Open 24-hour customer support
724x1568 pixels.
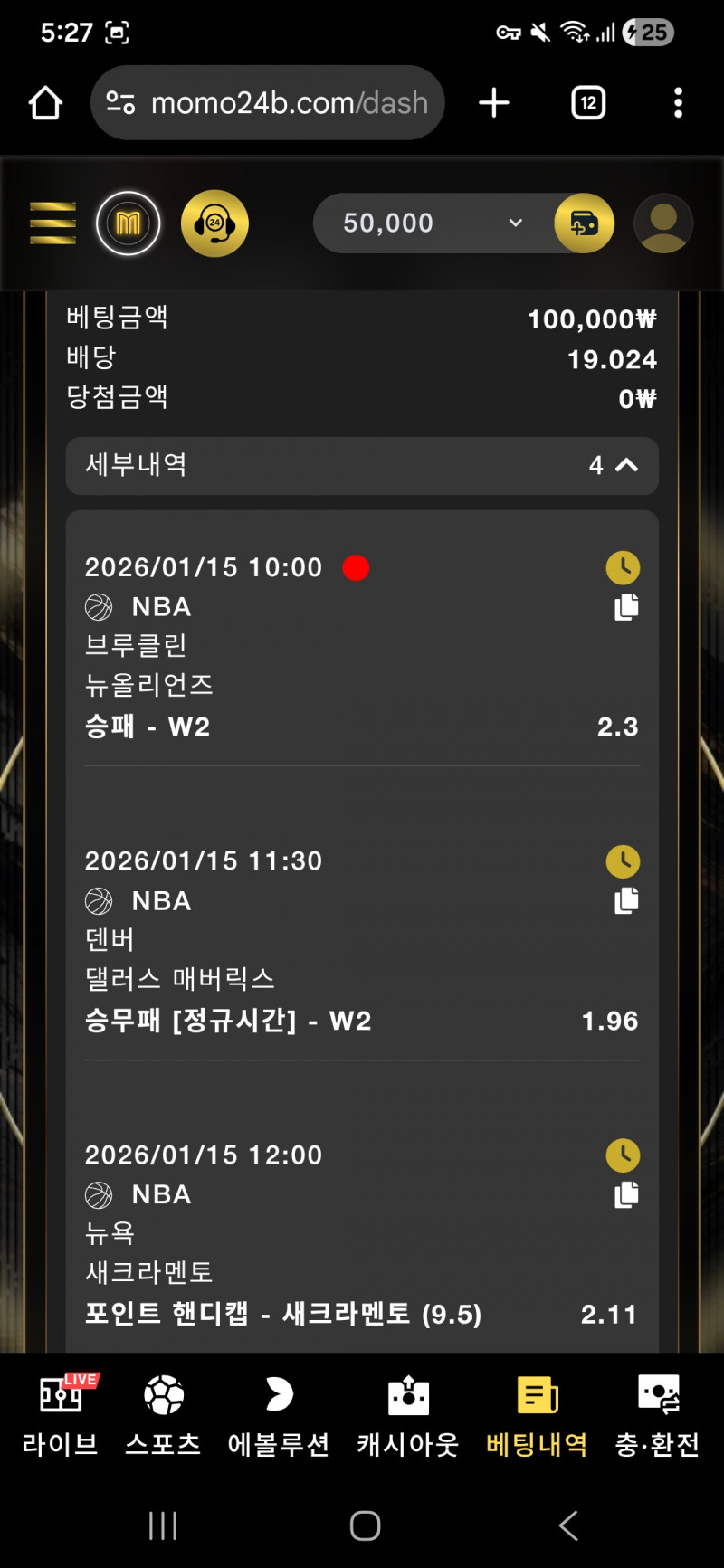(x=214, y=223)
